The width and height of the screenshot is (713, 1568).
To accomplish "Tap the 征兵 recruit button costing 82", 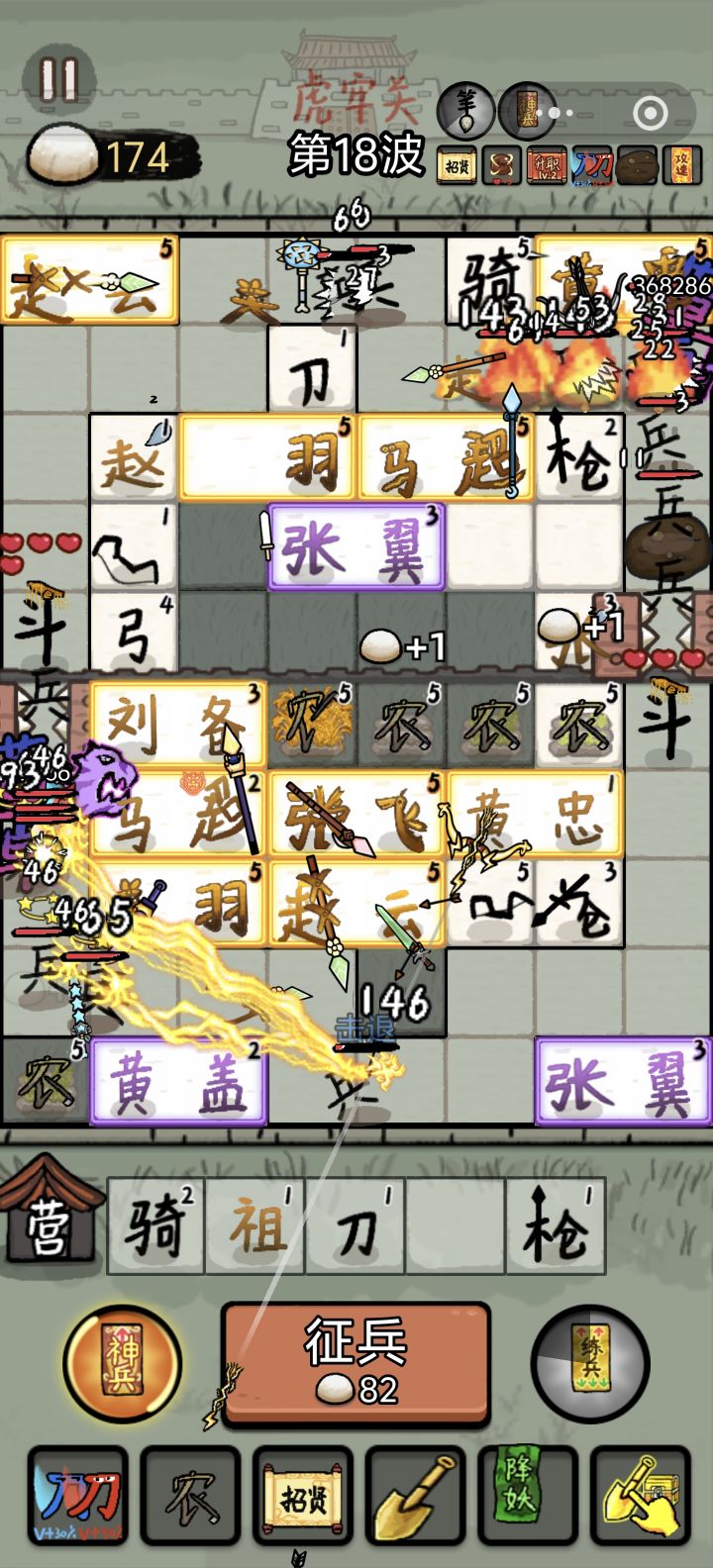I will pos(356,1363).
